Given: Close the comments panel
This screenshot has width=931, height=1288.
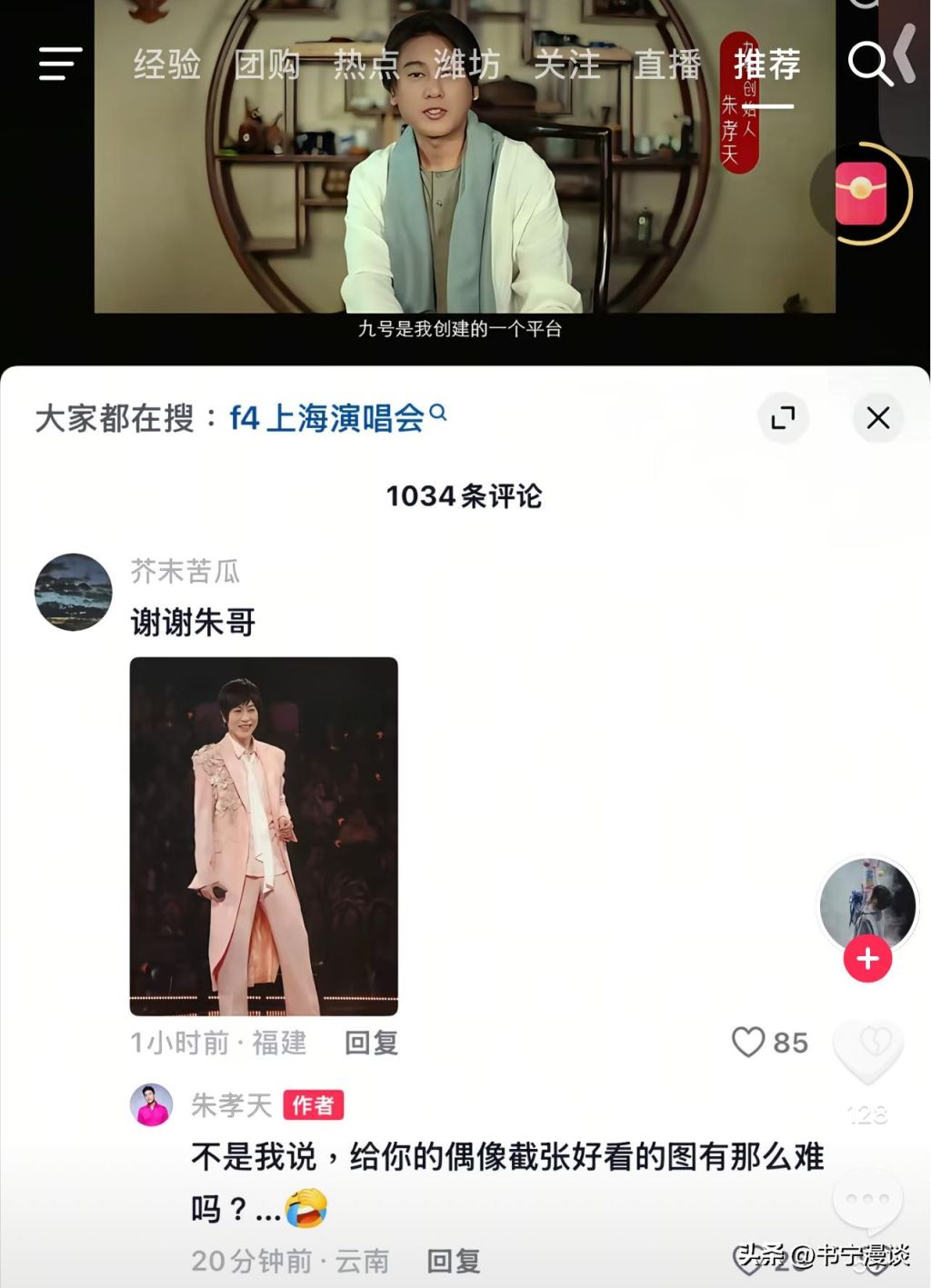Looking at the screenshot, I should [878, 418].
